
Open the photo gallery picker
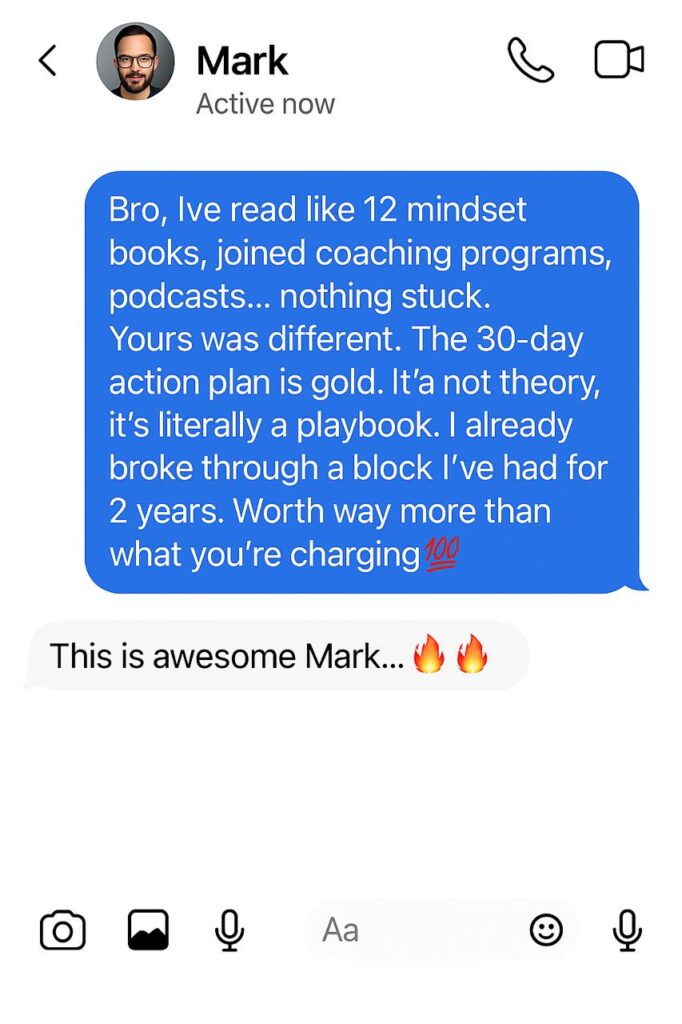click(148, 931)
